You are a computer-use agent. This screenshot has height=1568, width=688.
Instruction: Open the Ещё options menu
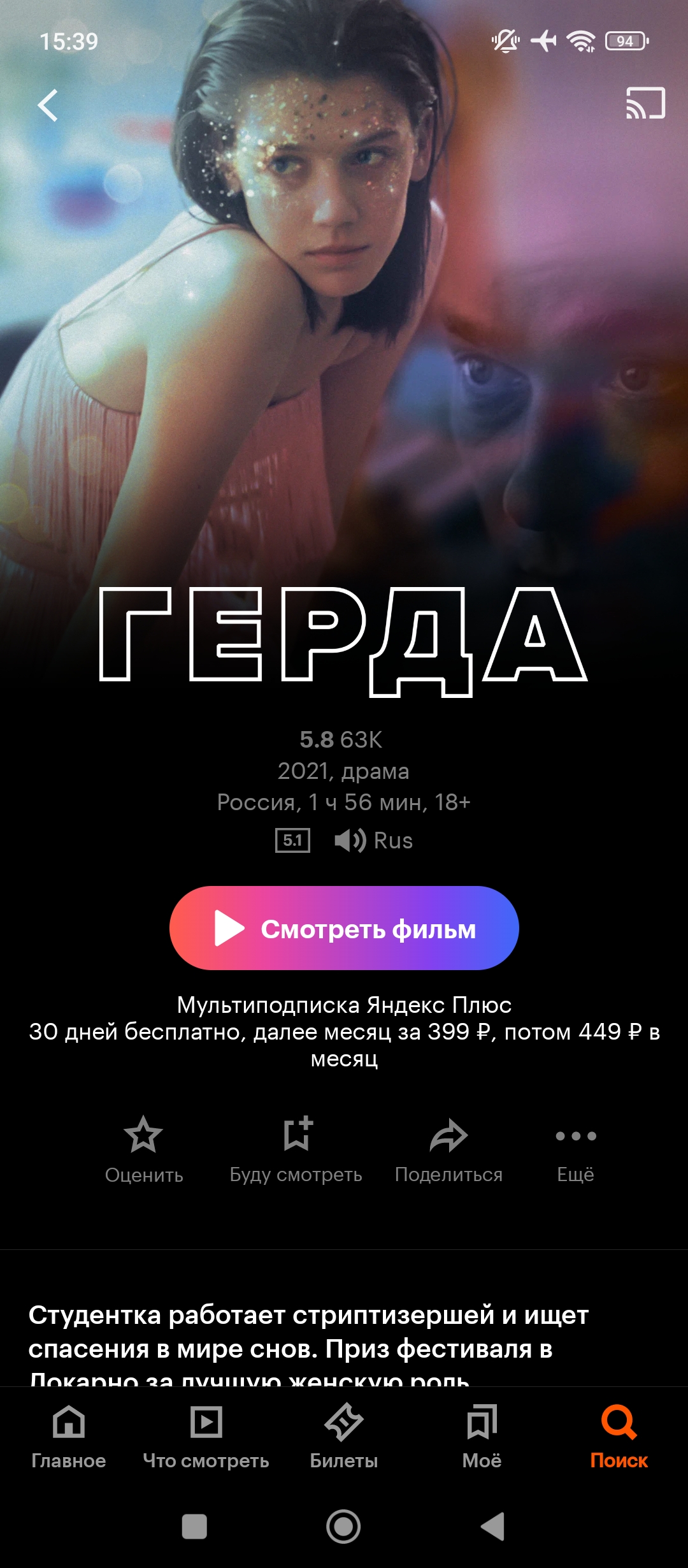[x=575, y=1149]
